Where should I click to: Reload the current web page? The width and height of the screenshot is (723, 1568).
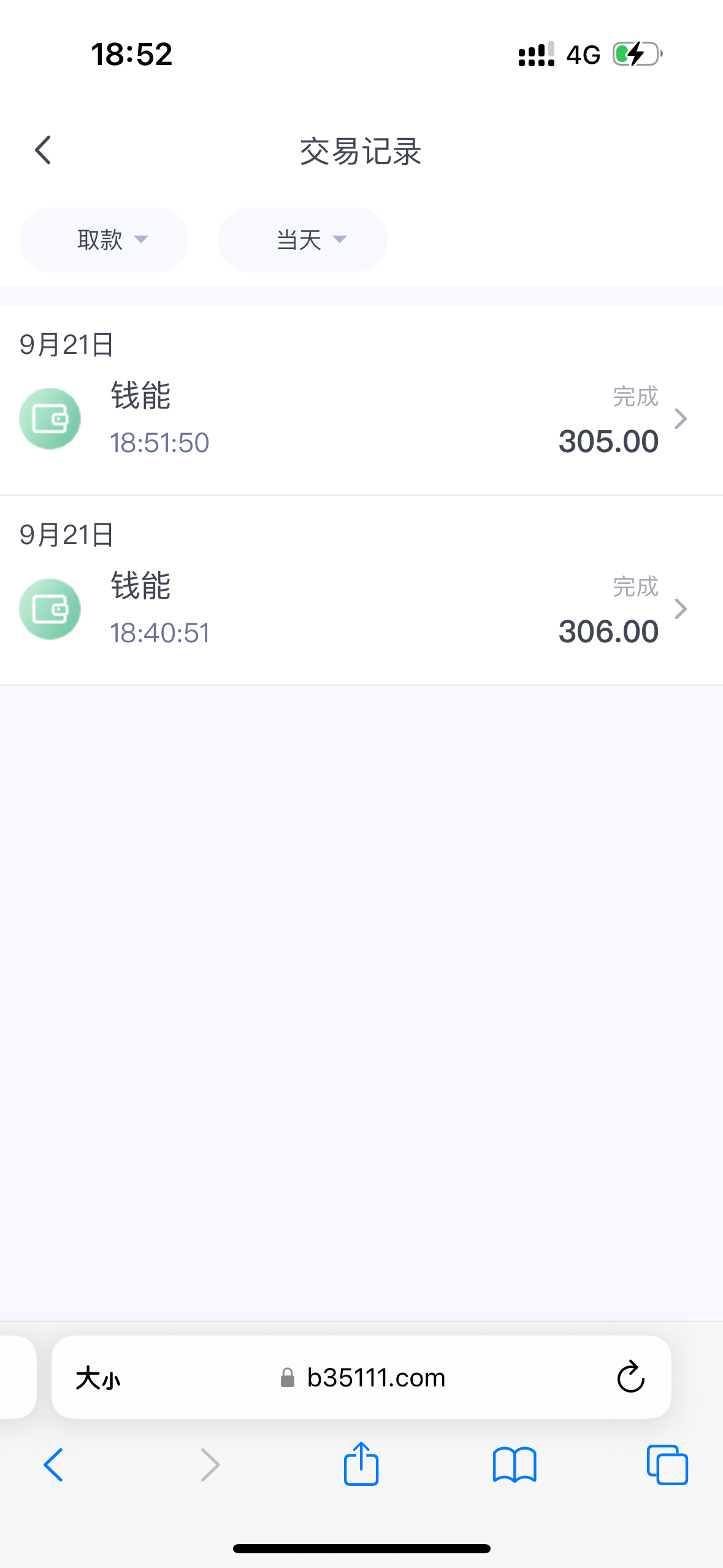(x=630, y=1378)
